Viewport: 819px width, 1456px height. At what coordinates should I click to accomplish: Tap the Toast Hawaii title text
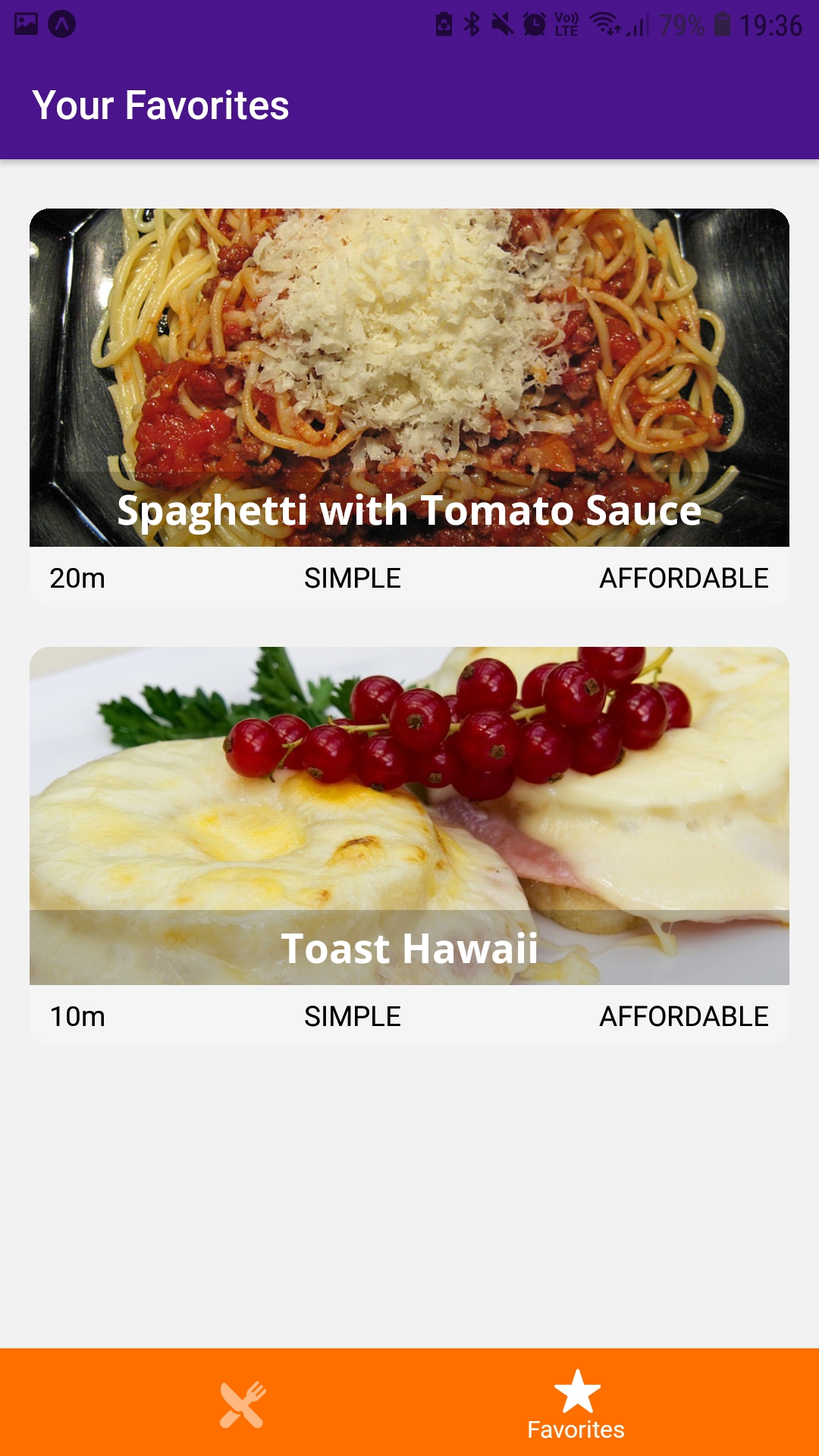tap(409, 949)
